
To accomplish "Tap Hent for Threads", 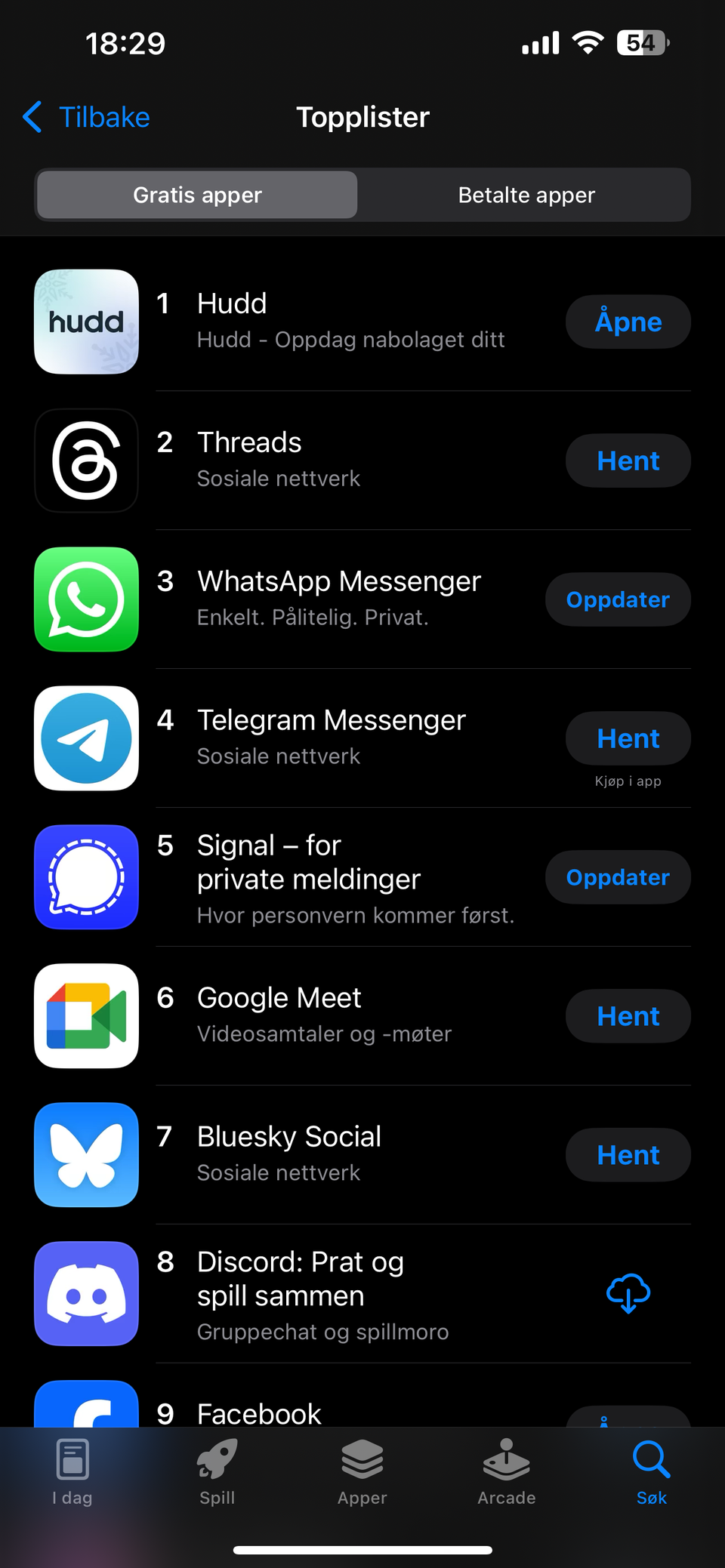I will 628,461.
